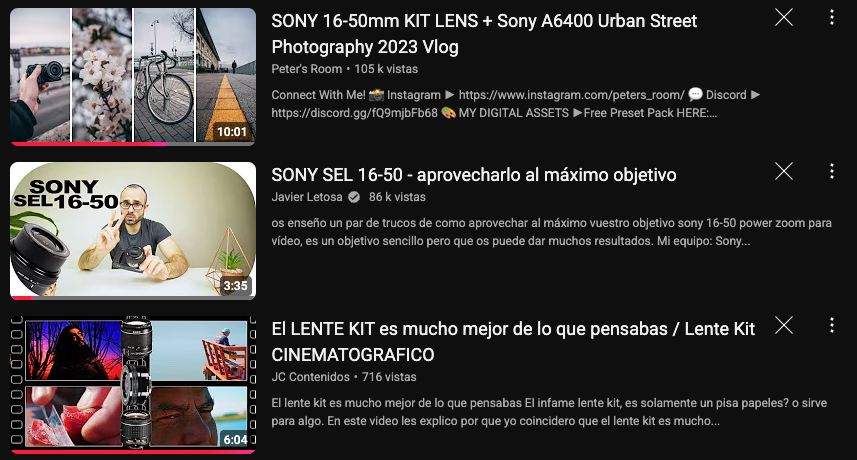Open the title SONY SEL 16-50 aprovecharlo al máximo
The image size is (857, 460).
pyautogui.click(x=474, y=175)
